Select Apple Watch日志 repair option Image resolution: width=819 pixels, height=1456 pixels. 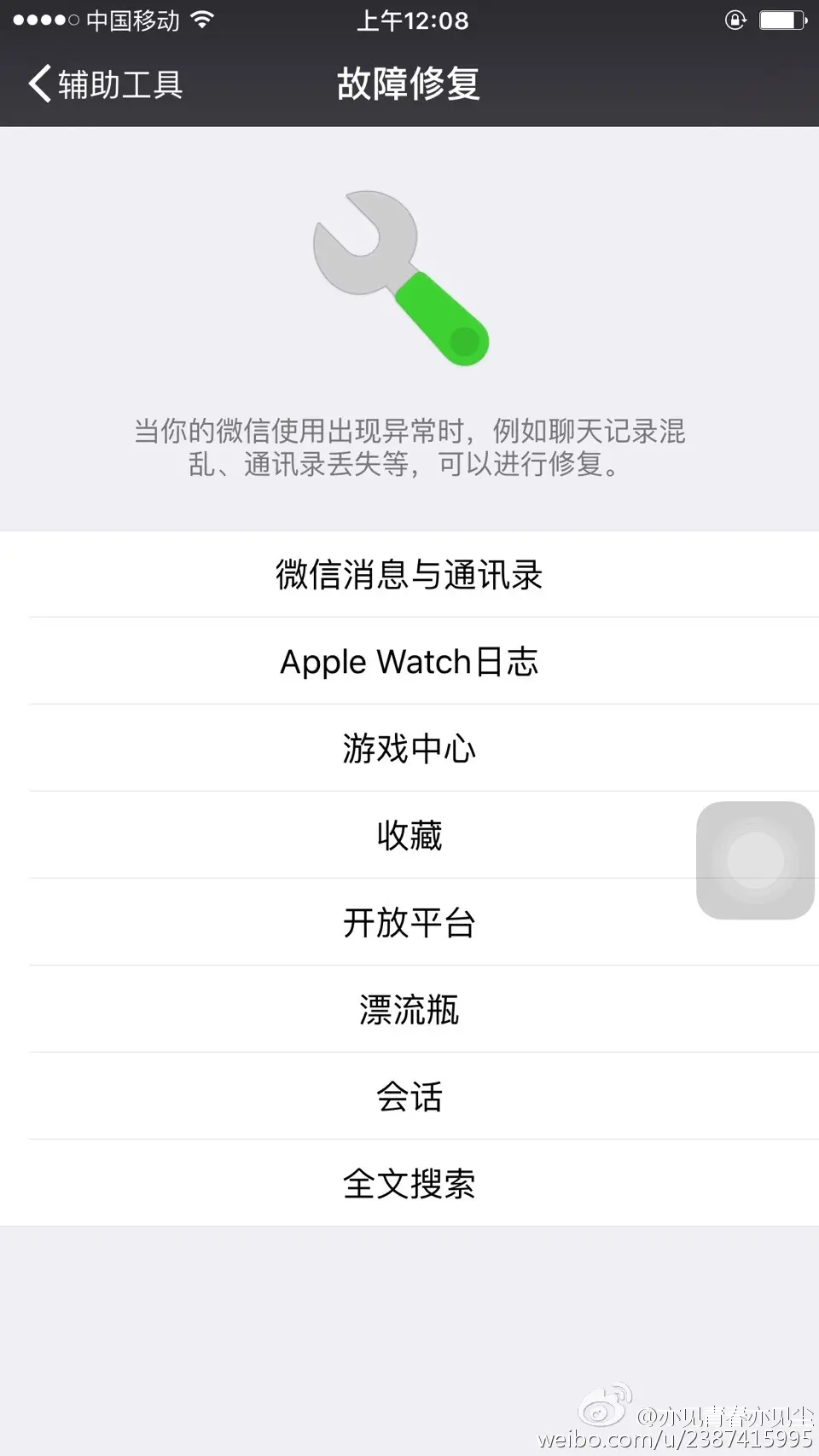point(409,662)
